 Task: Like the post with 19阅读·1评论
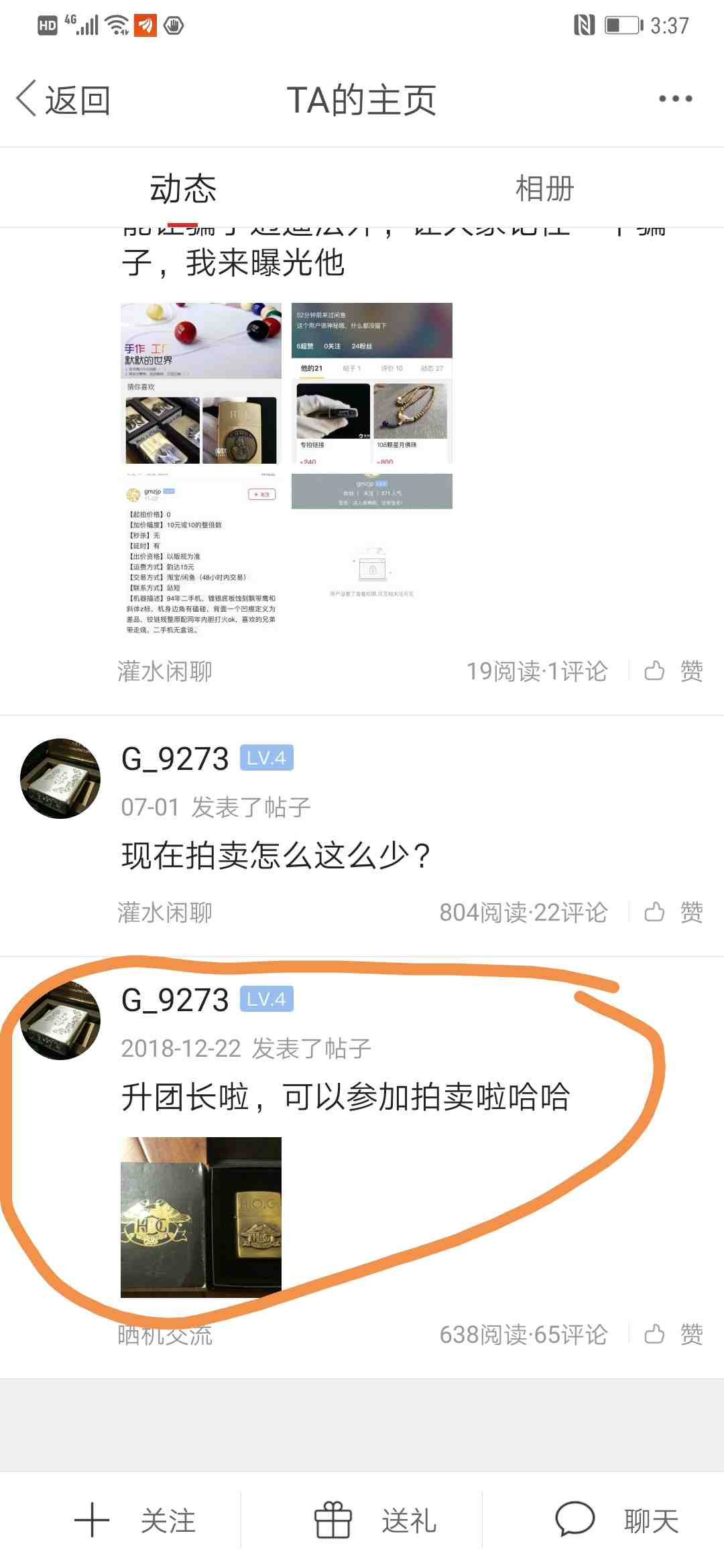[x=673, y=671]
